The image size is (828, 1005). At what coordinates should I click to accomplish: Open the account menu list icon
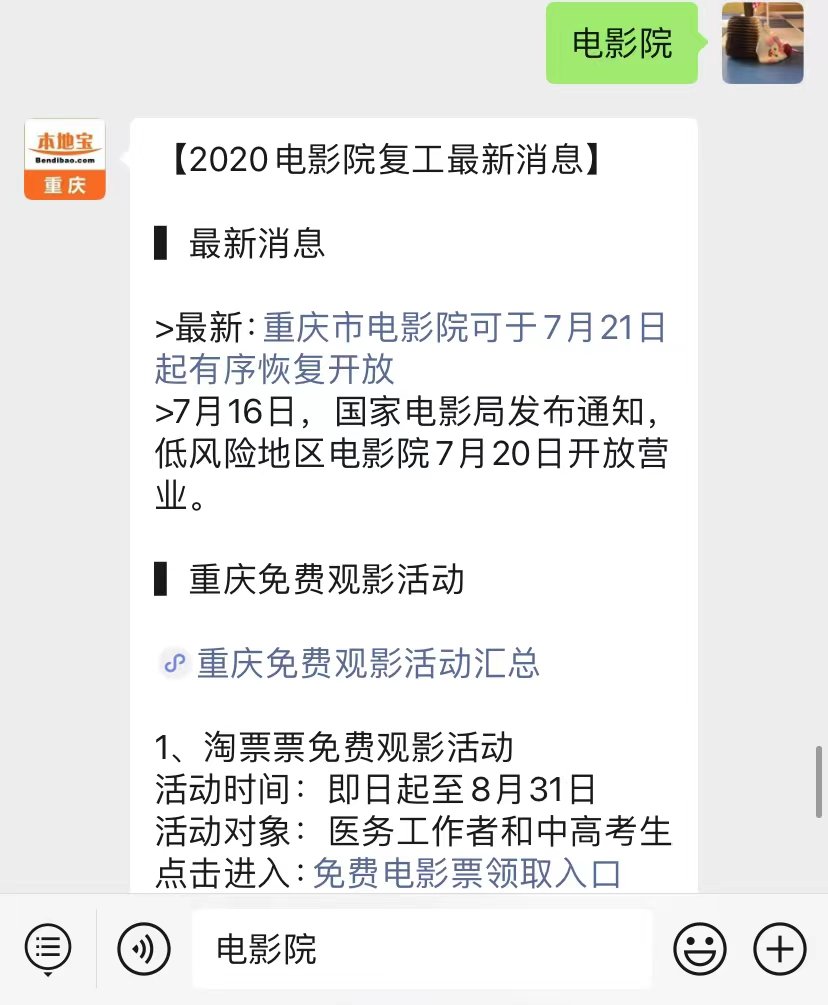tap(48, 948)
